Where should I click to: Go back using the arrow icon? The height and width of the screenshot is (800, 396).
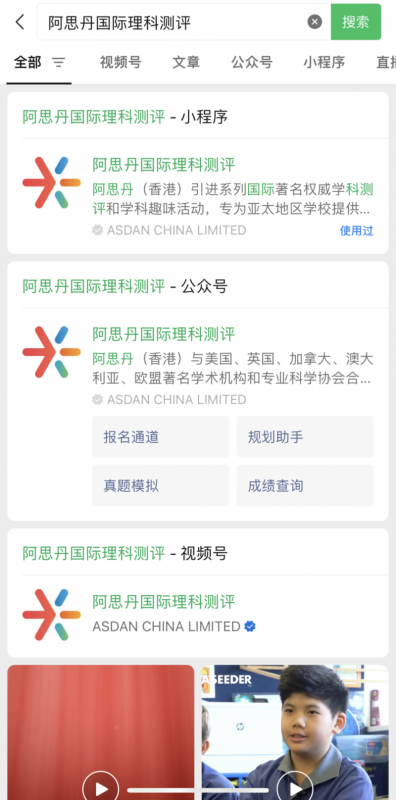click(x=19, y=22)
